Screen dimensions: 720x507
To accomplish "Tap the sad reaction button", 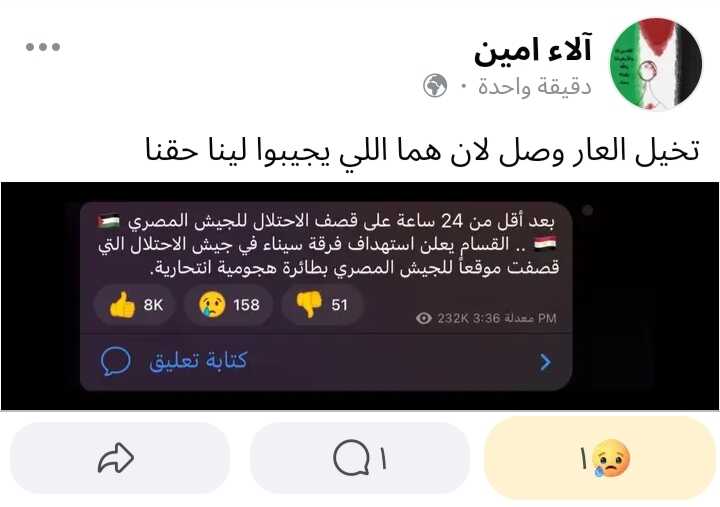I will (x=599, y=459).
